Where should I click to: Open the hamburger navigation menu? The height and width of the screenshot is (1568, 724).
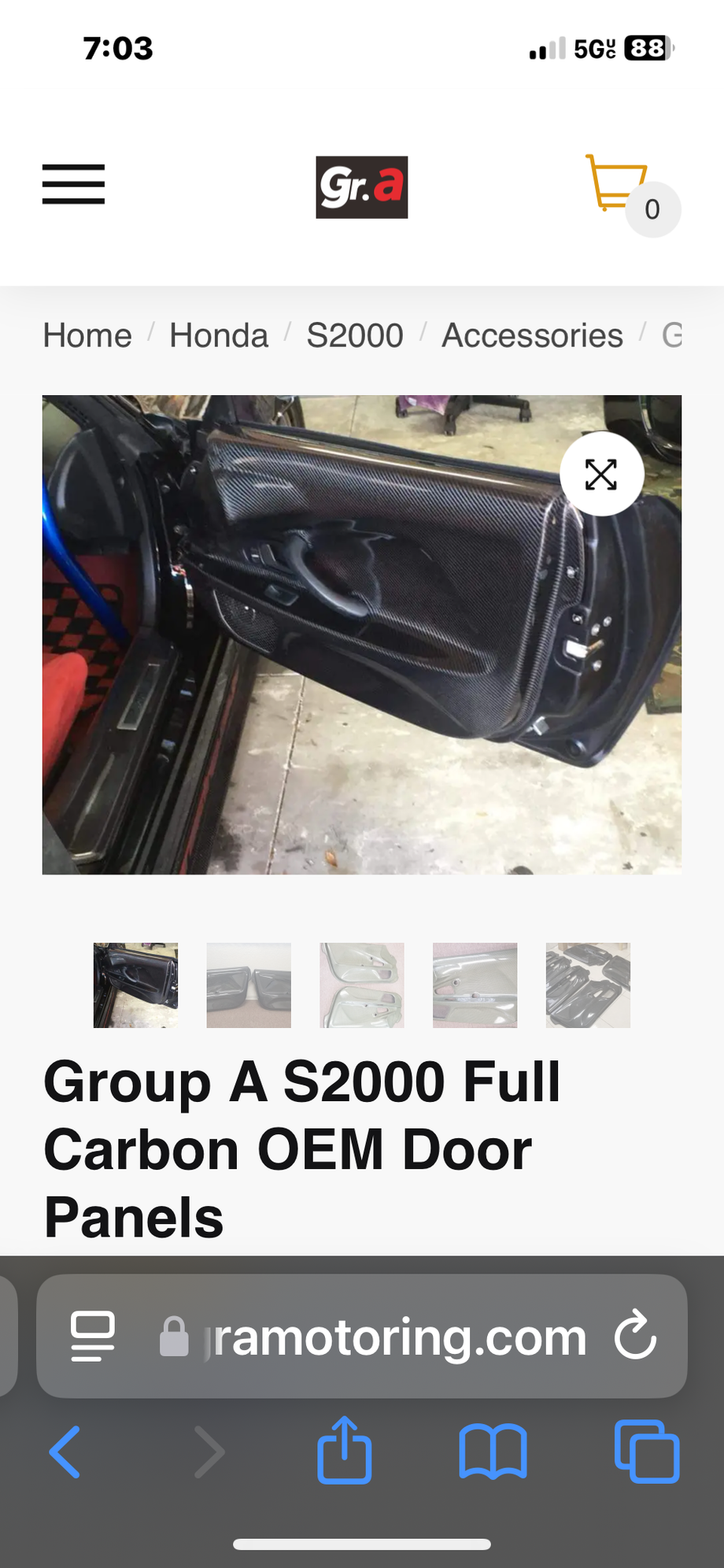(x=73, y=184)
